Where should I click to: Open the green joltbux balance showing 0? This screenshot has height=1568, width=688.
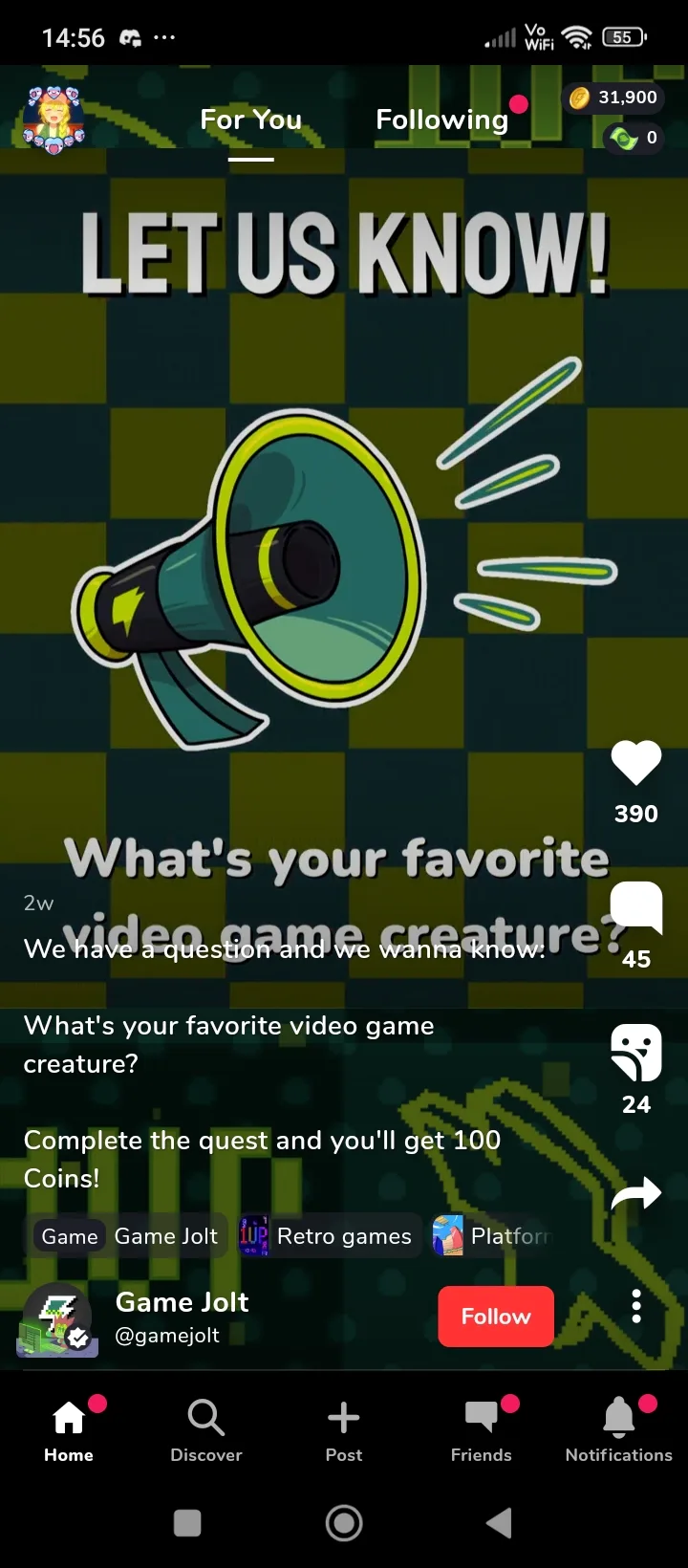click(634, 138)
